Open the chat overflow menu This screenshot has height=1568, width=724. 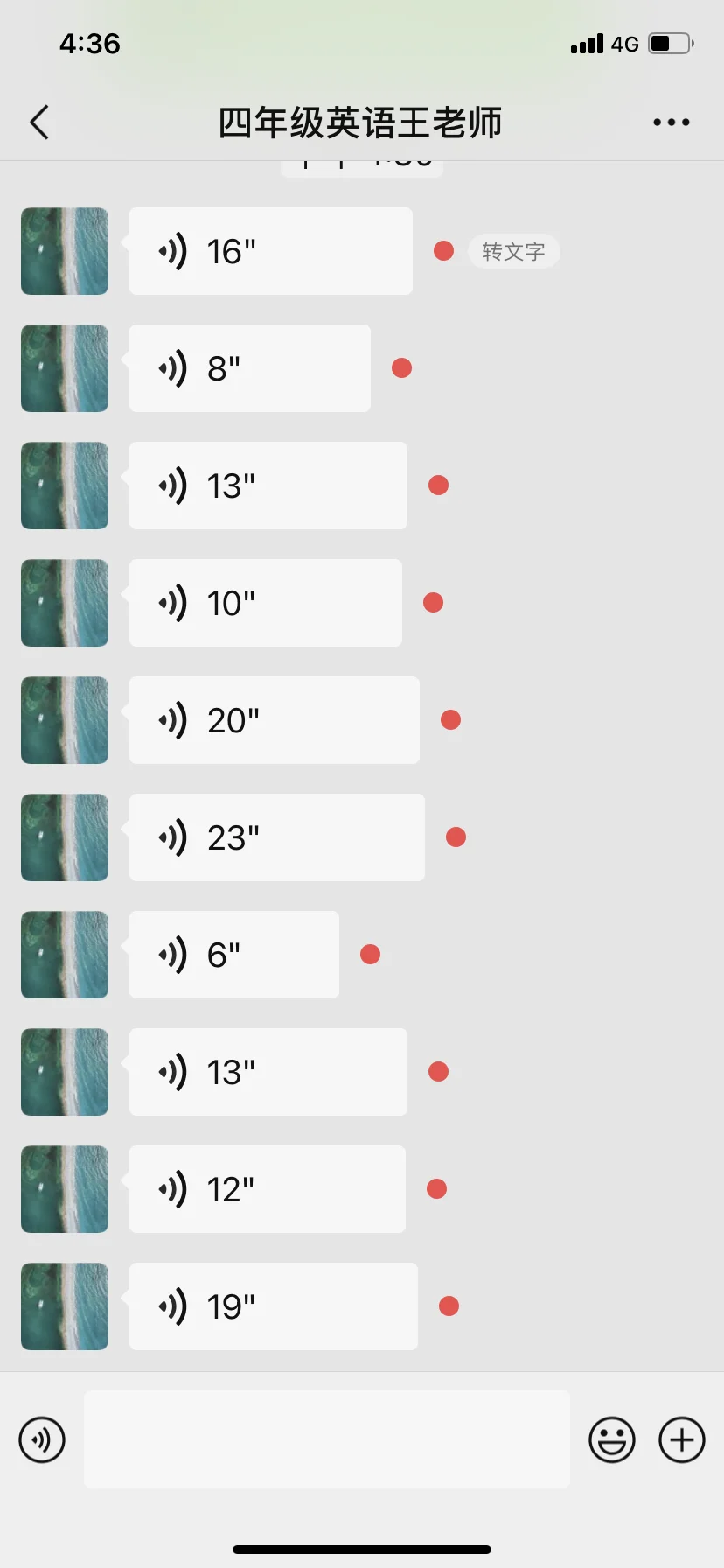[x=671, y=122]
